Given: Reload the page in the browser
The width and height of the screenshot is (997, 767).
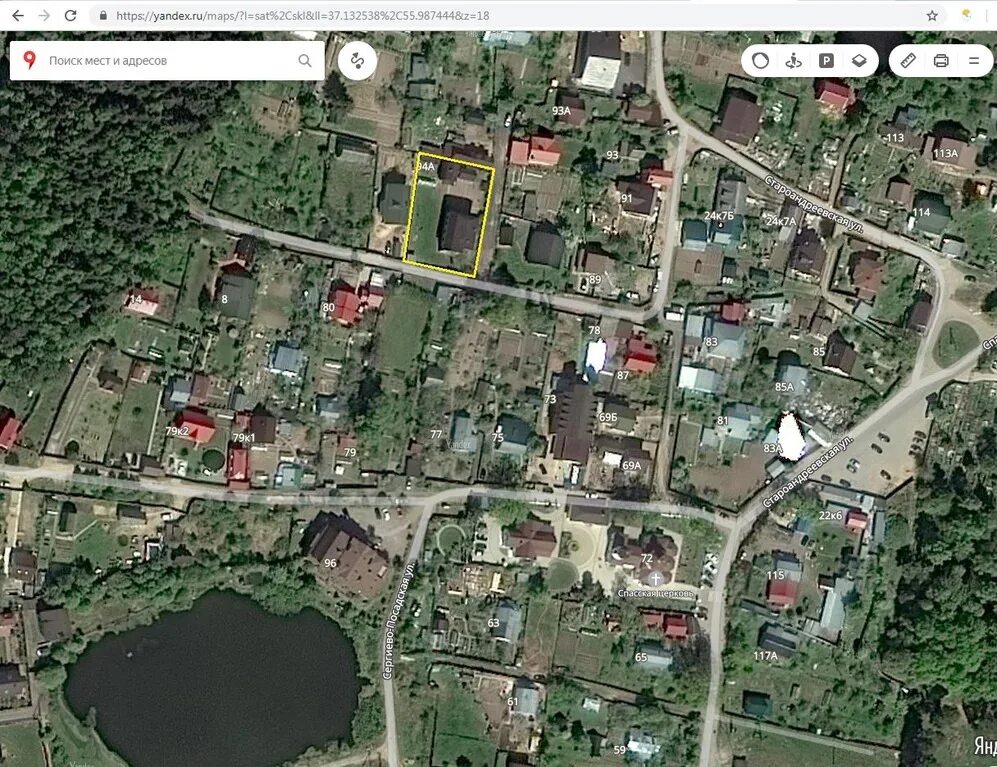Looking at the screenshot, I should tap(70, 16).
